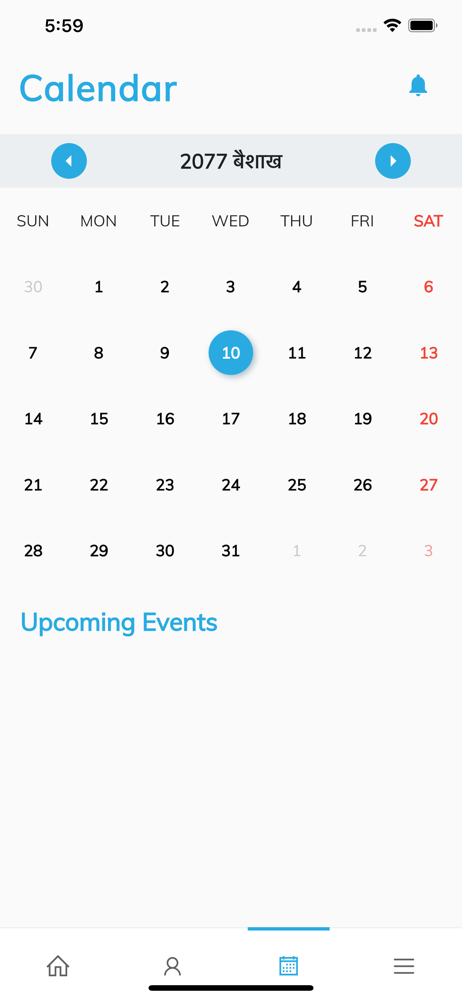Go to the next month

pos(393,161)
